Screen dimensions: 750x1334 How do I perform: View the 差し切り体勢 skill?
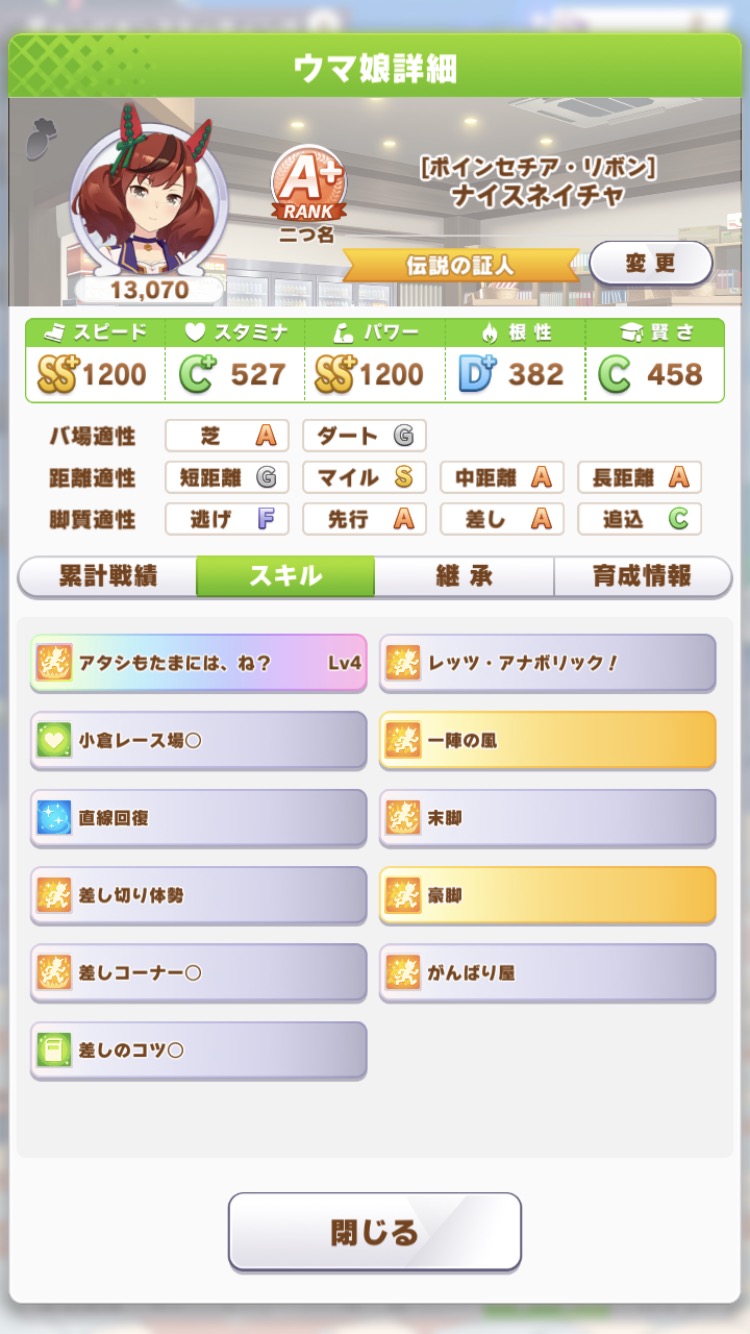coord(198,895)
